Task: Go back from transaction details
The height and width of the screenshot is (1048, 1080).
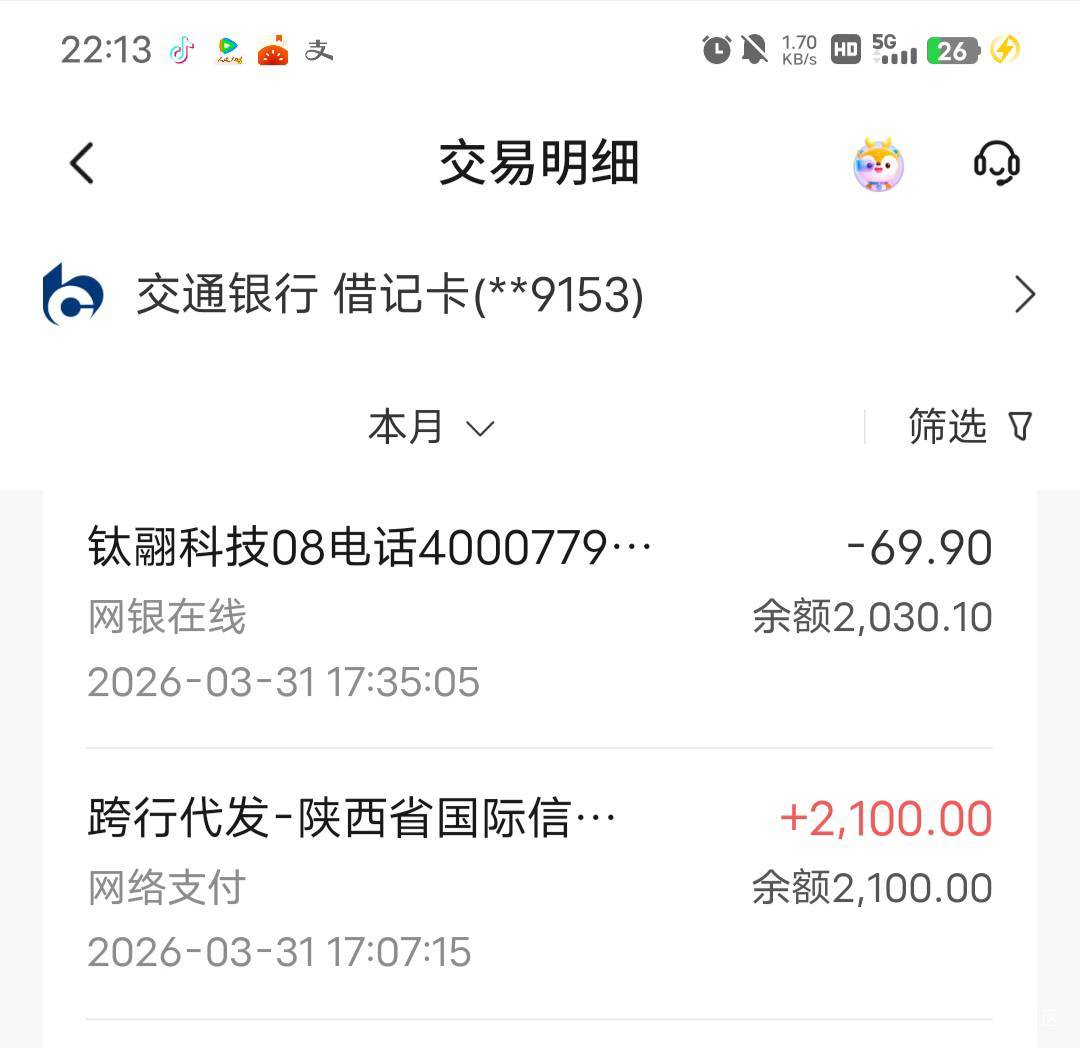Action: click(82, 163)
